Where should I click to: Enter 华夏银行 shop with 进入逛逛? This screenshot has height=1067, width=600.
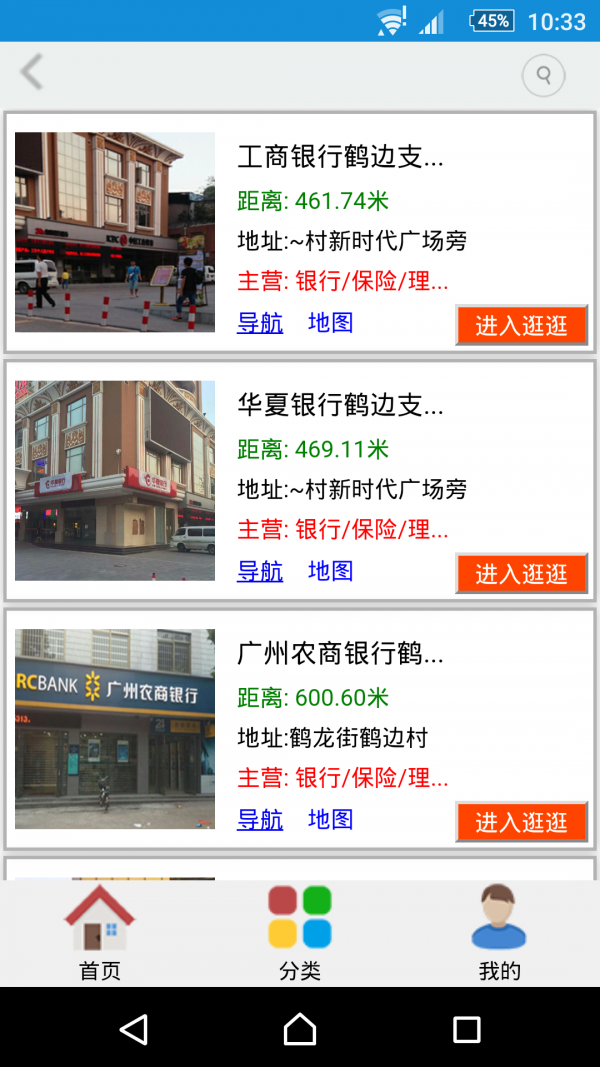[521, 574]
